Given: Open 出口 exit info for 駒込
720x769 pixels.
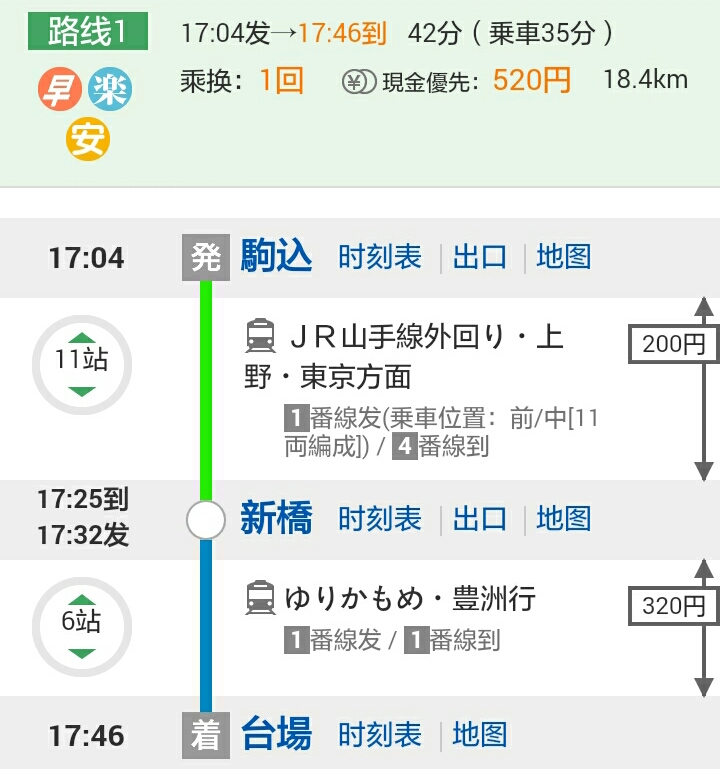Looking at the screenshot, I should point(480,257).
